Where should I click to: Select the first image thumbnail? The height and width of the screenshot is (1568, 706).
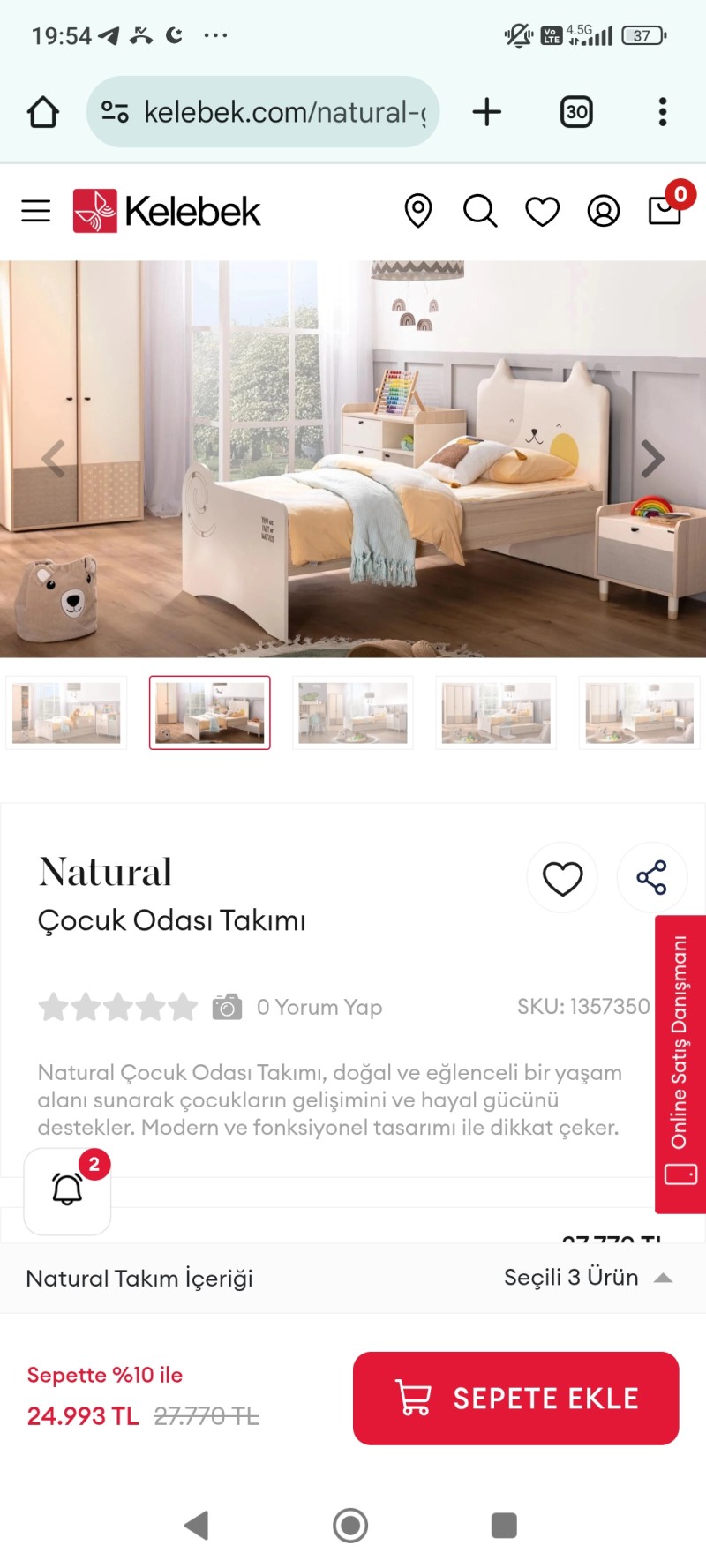[x=66, y=713]
